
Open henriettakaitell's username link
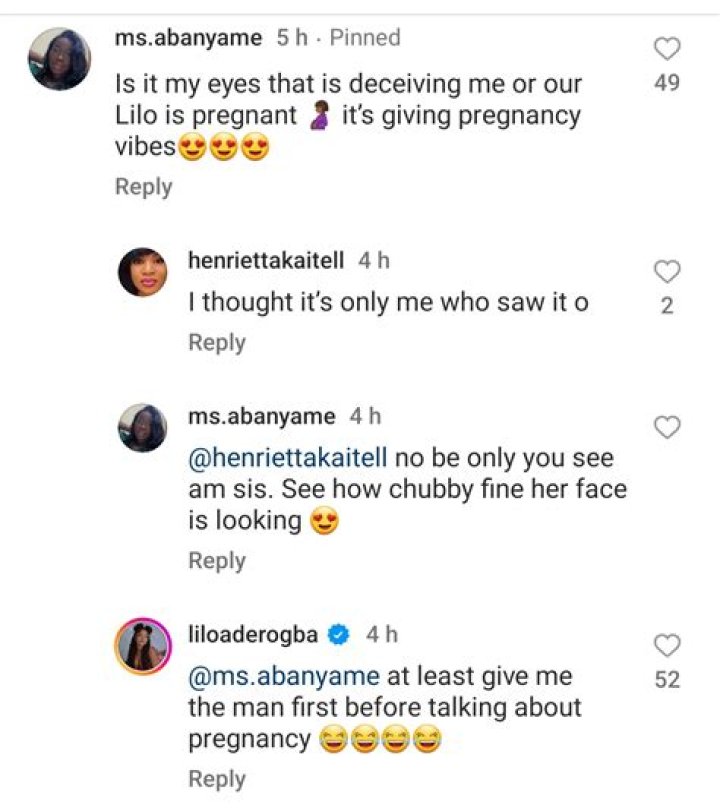[x=266, y=261]
